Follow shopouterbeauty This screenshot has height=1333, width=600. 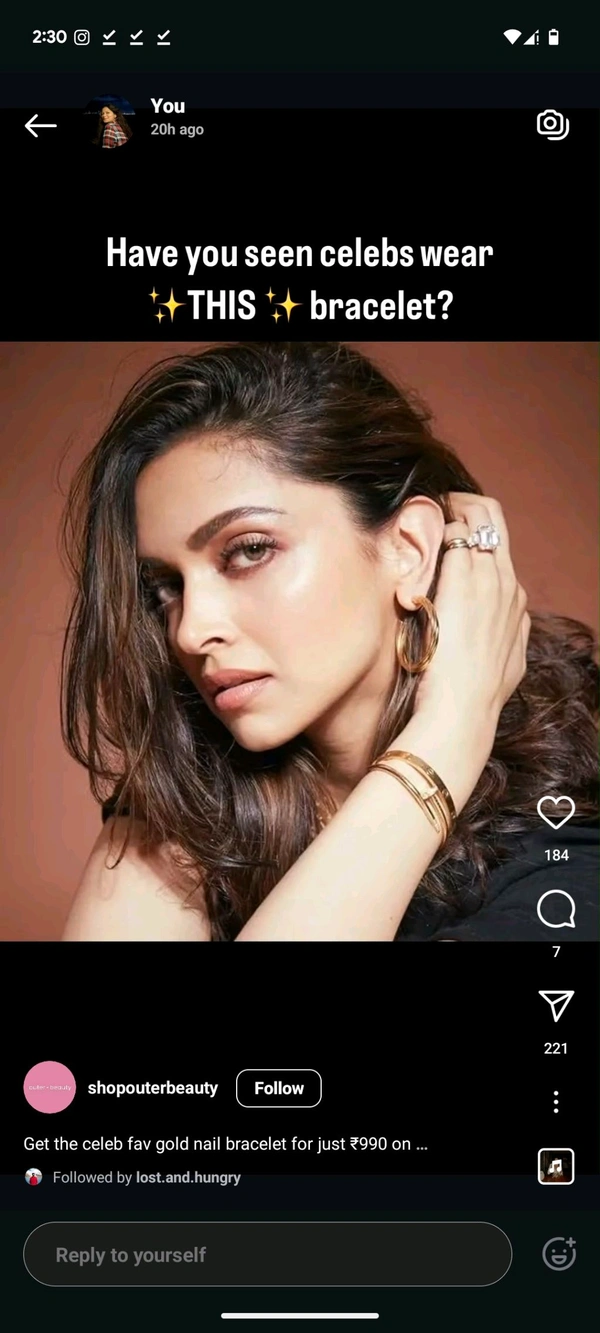pos(278,1088)
